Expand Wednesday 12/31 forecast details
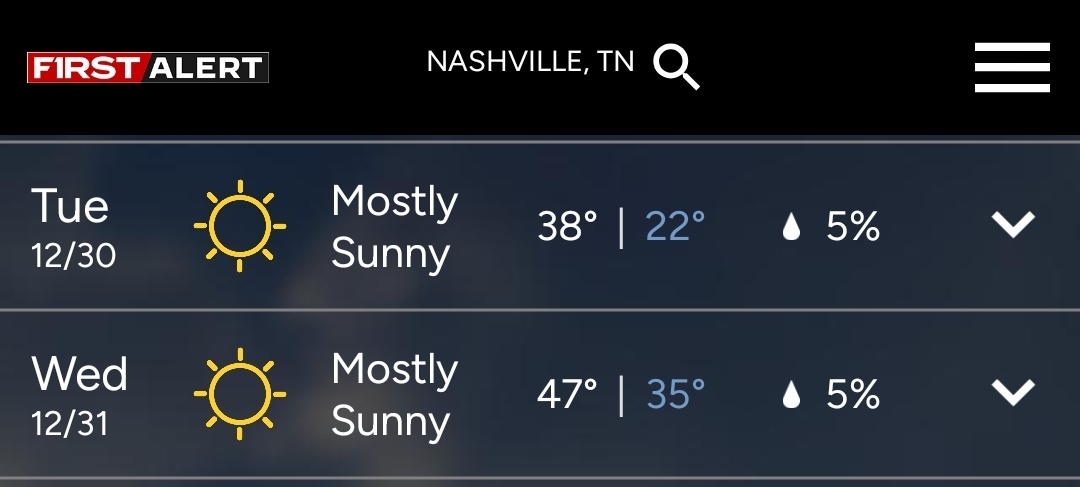Screen dimensions: 1080x487 pos(1012,393)
